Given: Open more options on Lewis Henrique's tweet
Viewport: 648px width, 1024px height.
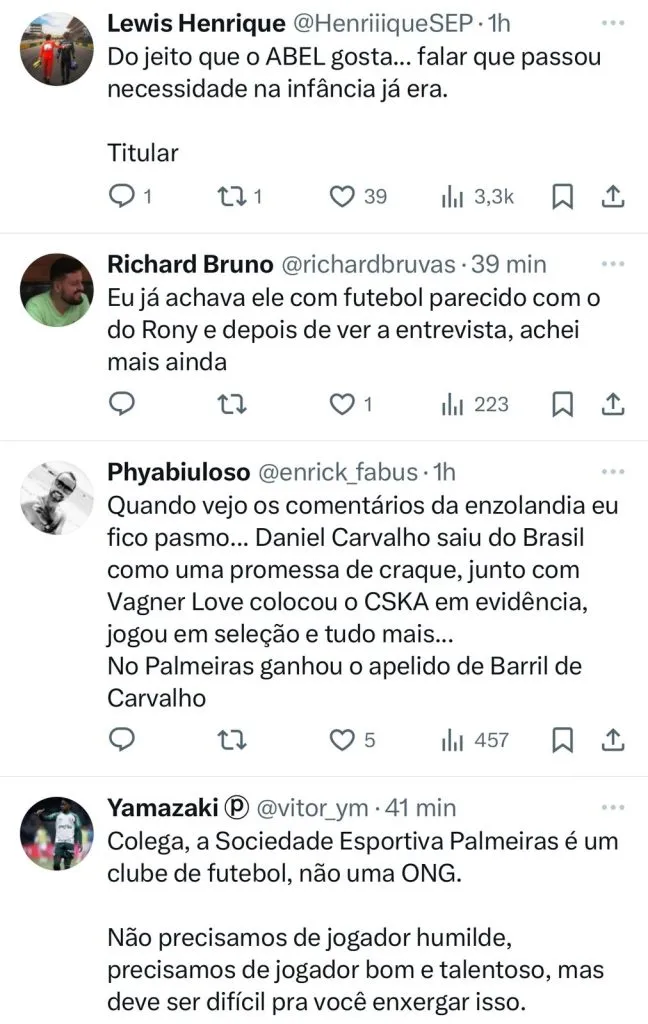Looking at the screenshot, I should pos(611,21).
